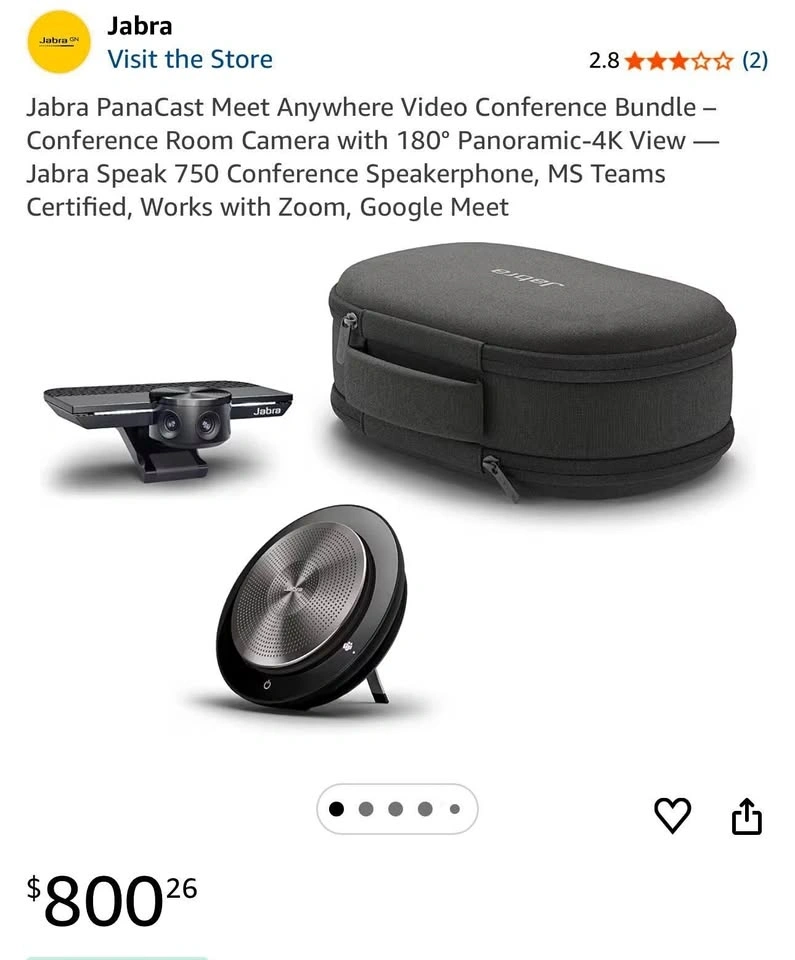Open the Visit the Store link
Viewport: 795px width, 960px height.
(190, 59)
